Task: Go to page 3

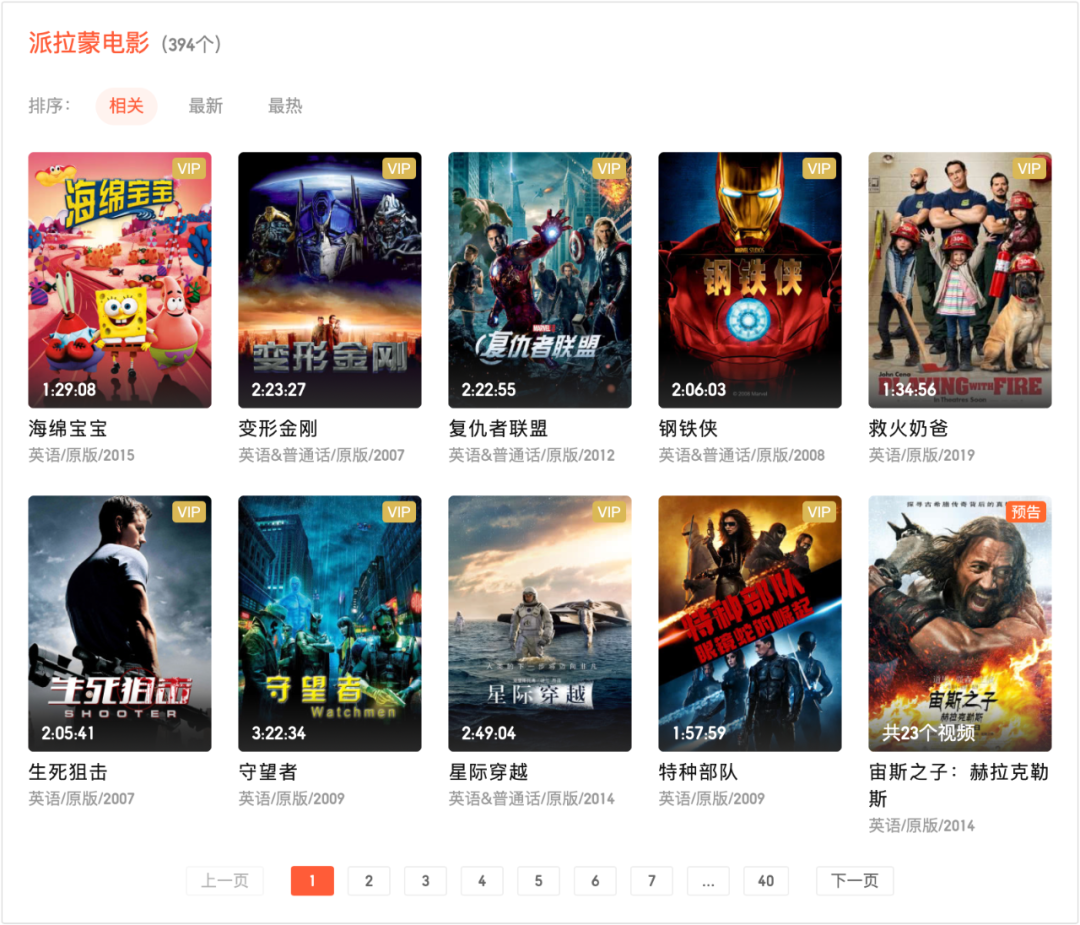Action: [425, 881]
